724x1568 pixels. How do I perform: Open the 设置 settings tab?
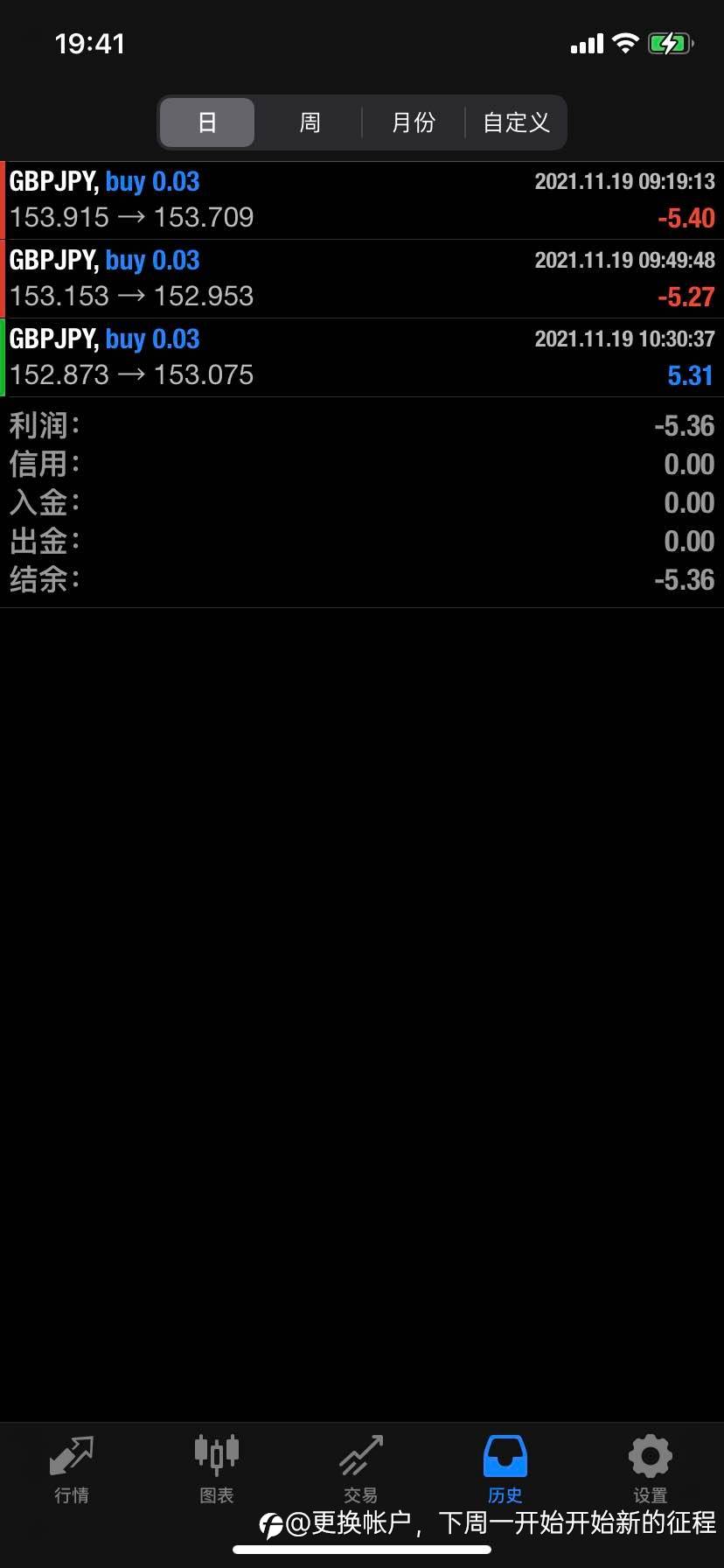tap(651, 1469)
